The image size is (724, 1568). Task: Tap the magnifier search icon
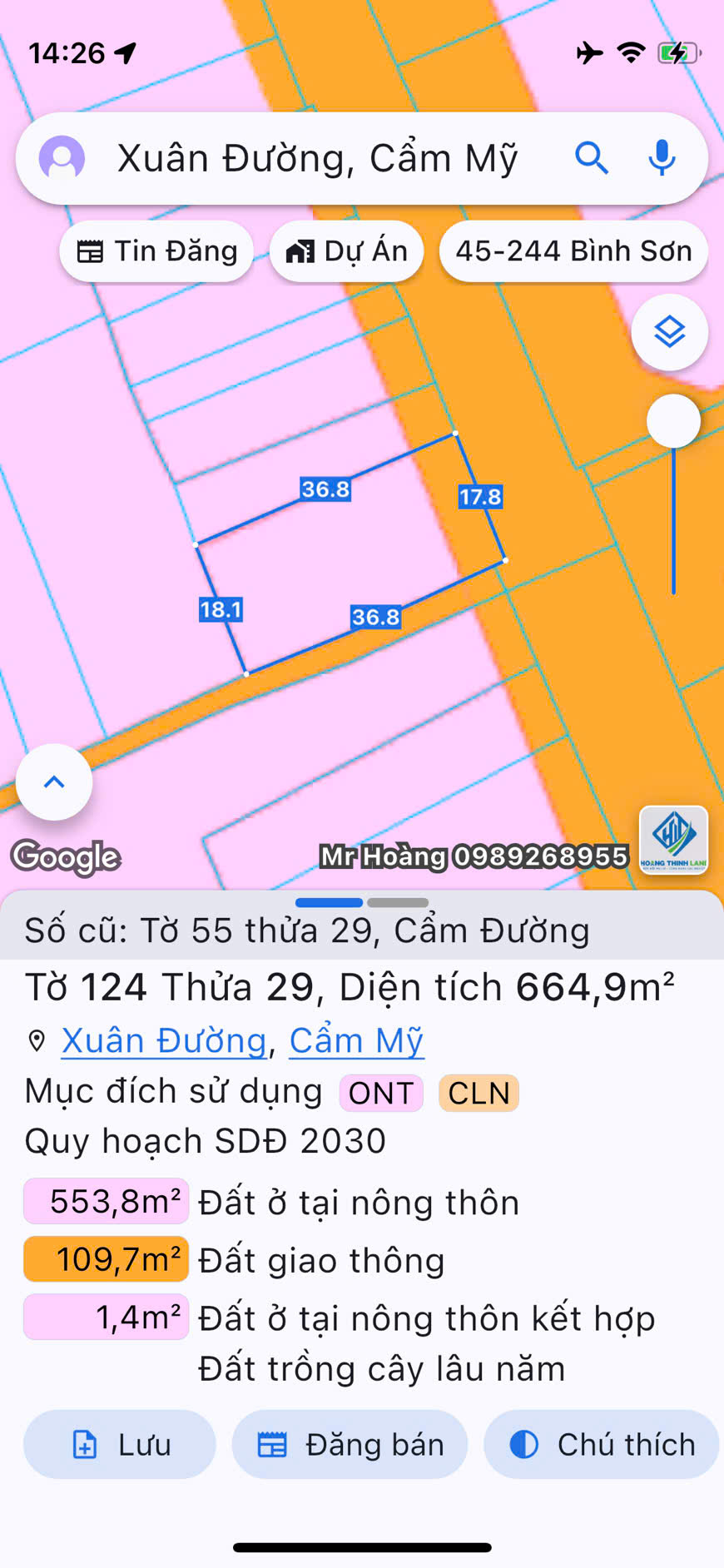[592, 157]
